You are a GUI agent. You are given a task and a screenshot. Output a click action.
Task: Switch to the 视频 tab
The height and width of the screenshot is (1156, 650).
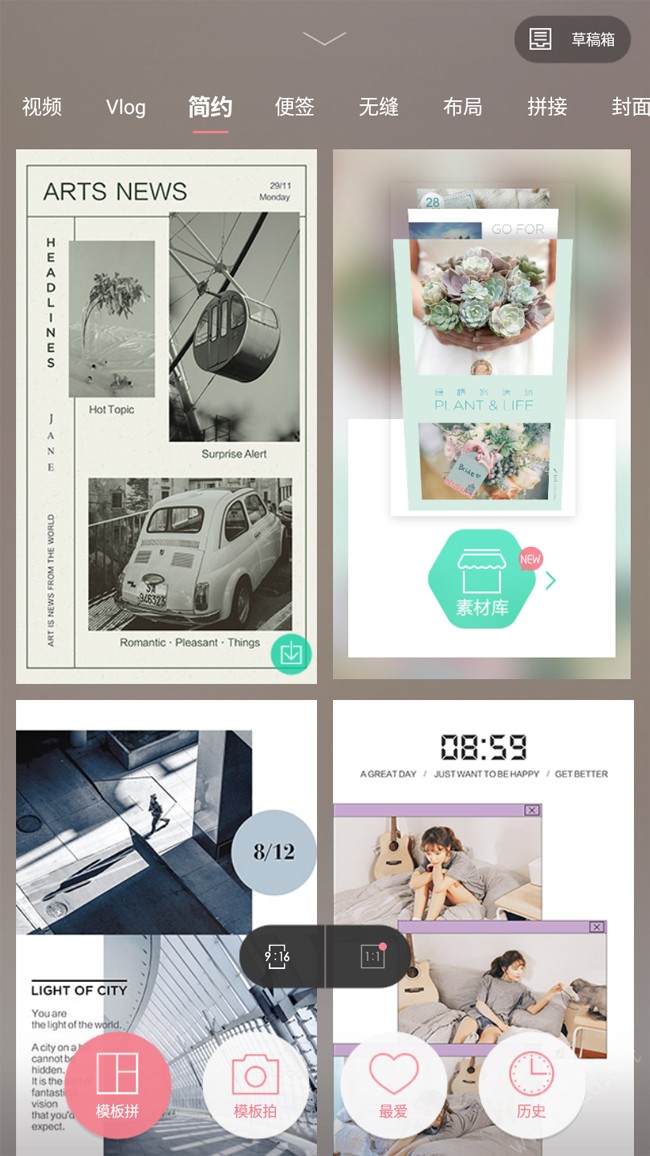[42, 107]
